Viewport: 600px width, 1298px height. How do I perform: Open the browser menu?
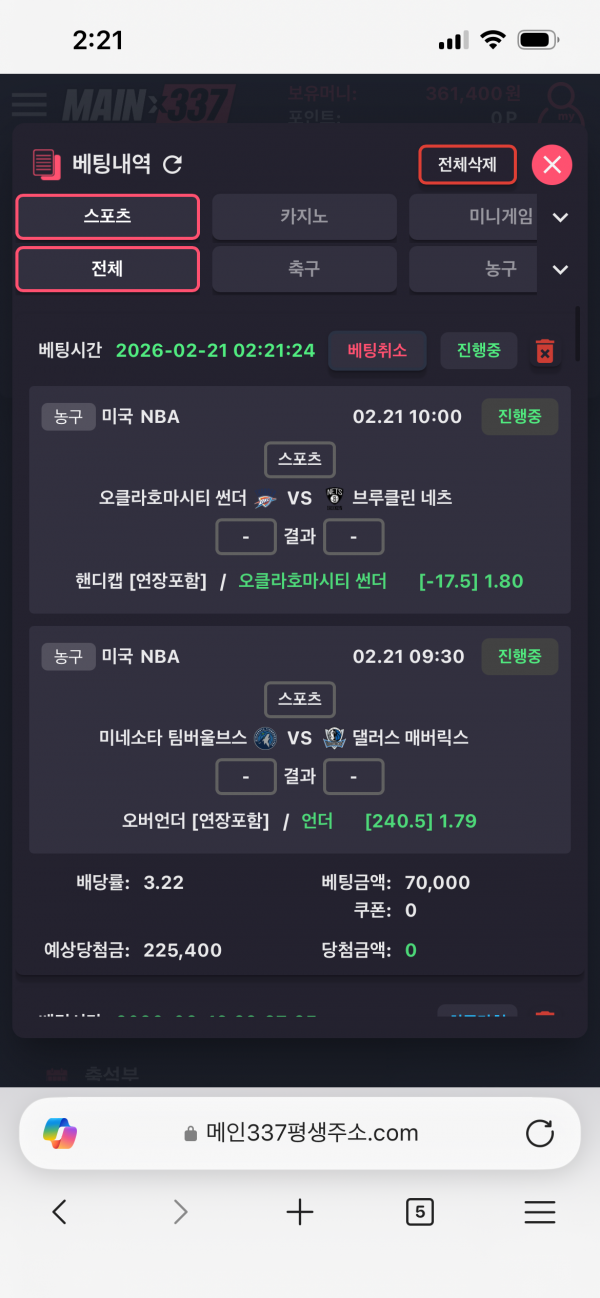539,1212
